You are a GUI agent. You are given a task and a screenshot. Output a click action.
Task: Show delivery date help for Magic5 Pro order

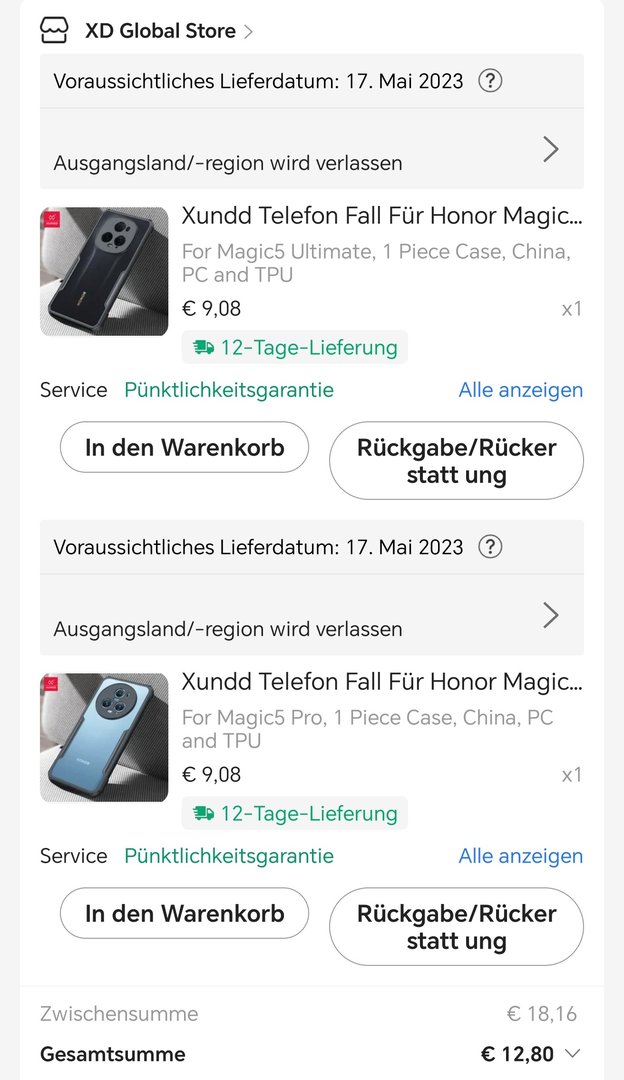tap(490, 547)
